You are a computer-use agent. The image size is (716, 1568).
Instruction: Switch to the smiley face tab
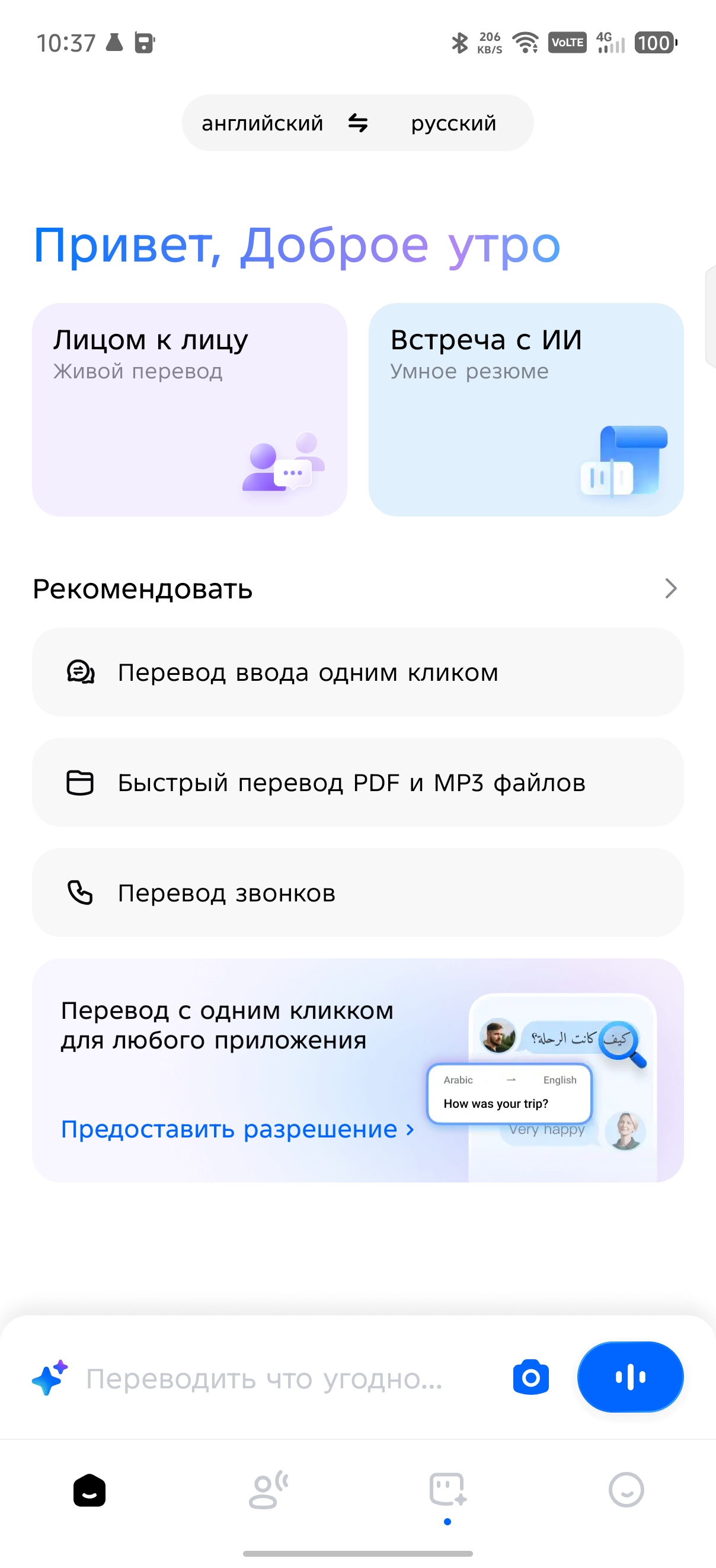(626, 1490)
